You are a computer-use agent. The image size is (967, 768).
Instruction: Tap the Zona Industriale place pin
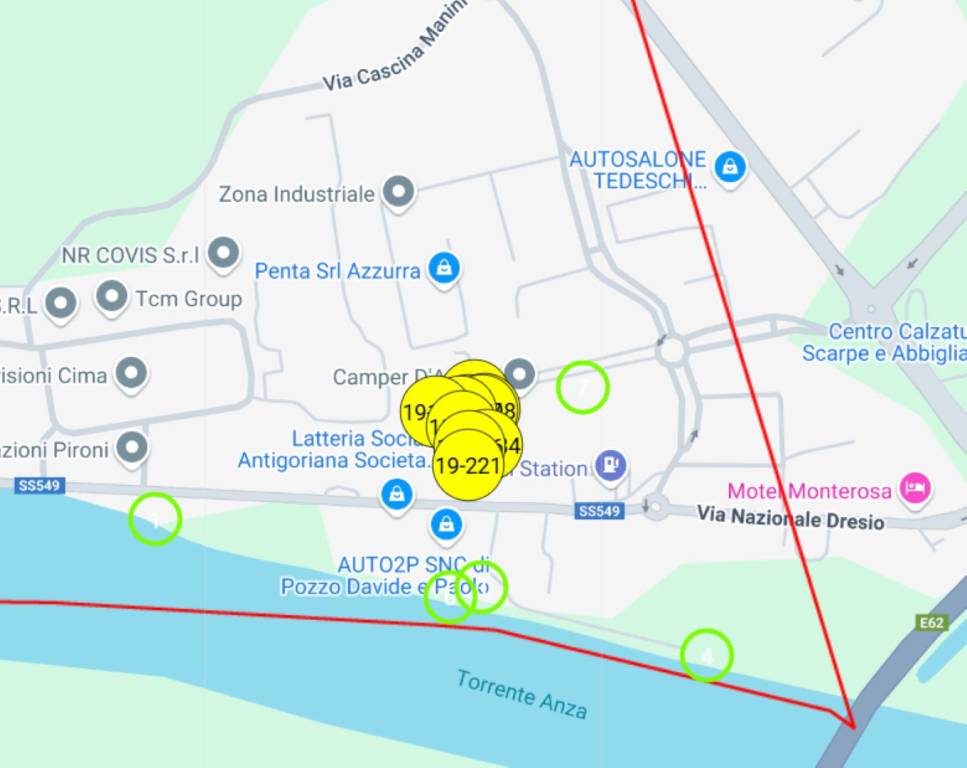click(x=399, y=191)
